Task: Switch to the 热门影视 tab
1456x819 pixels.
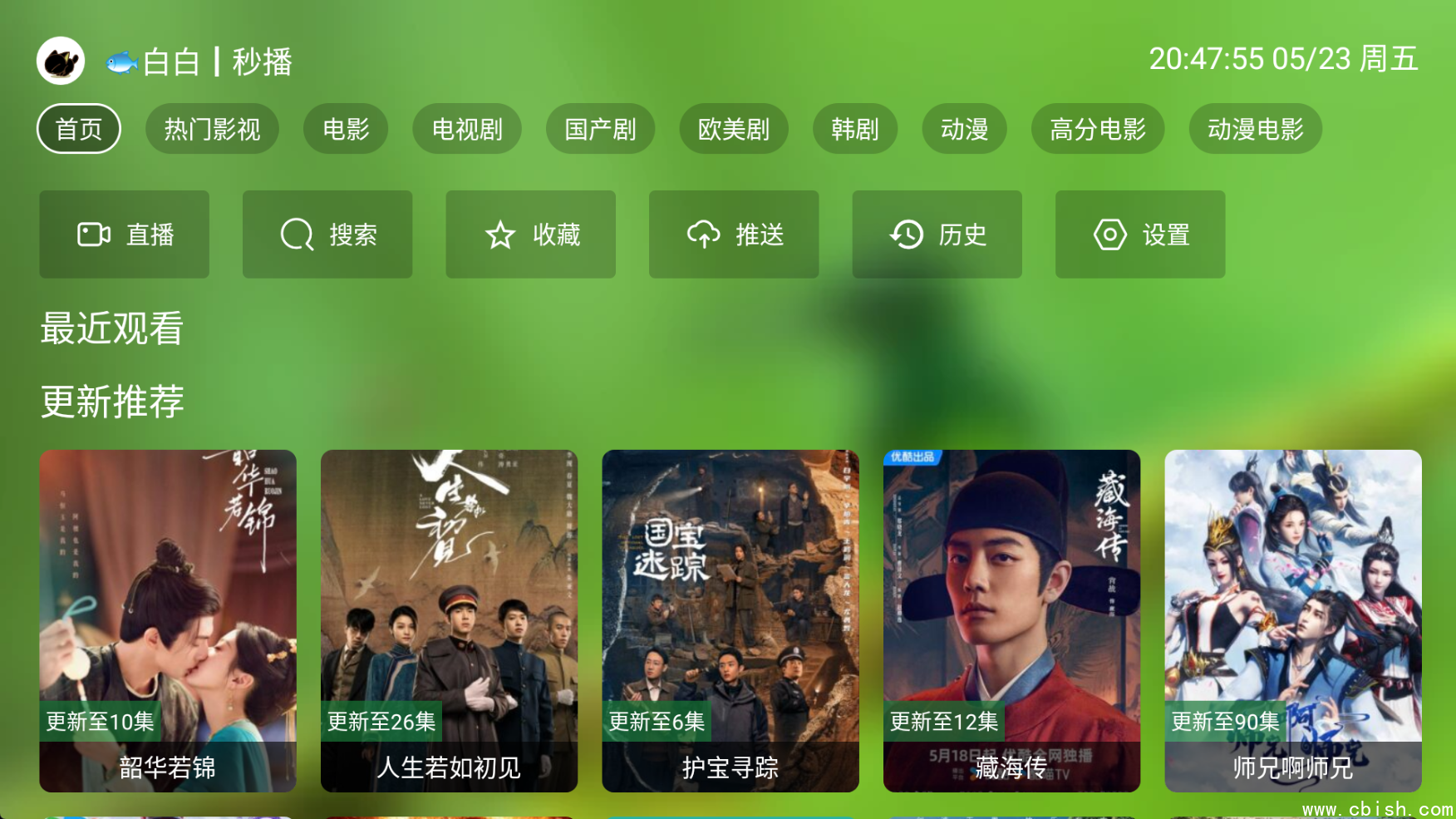Action: [x=212, y=129]
